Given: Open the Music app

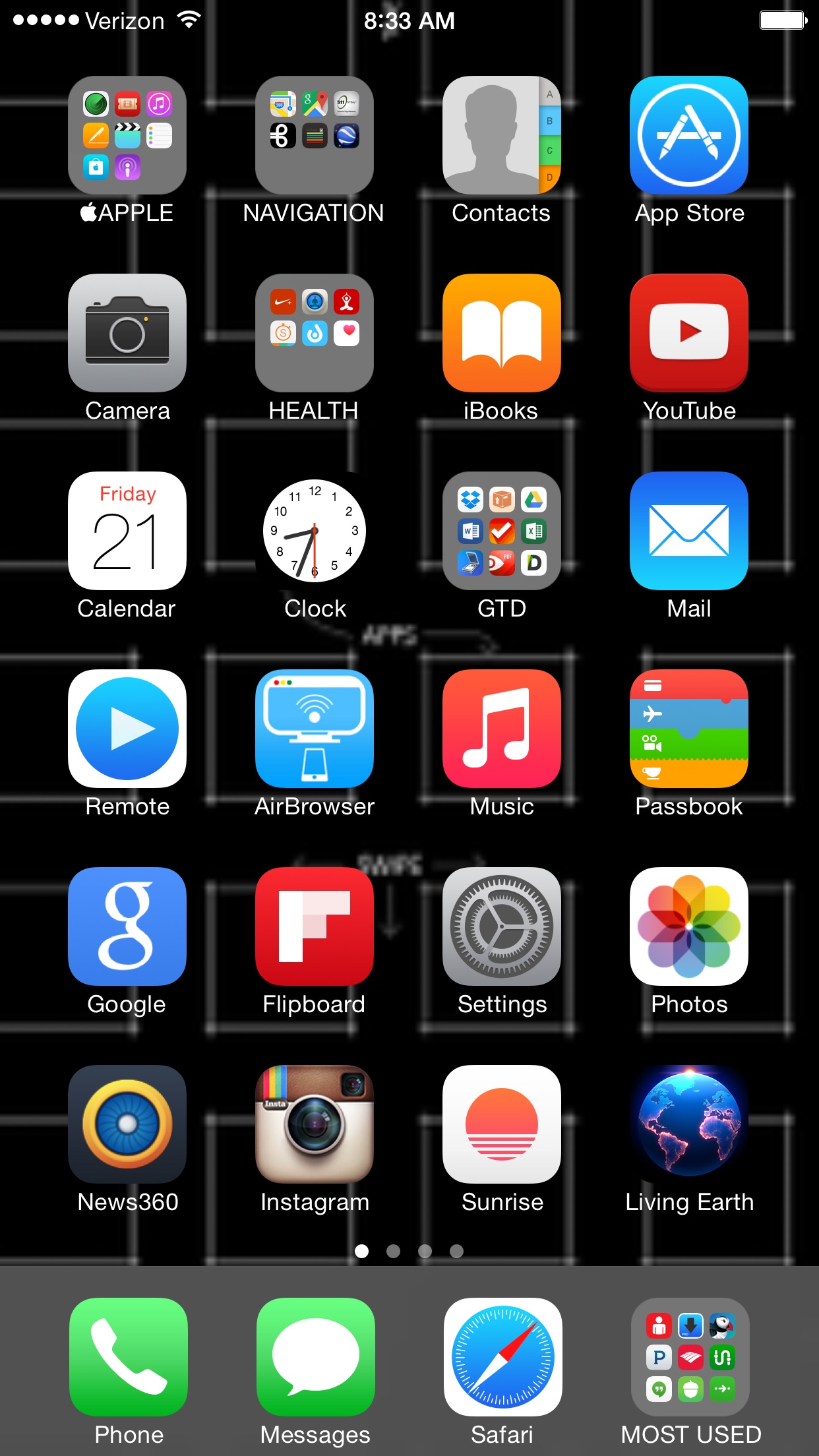Looking at the screenshot, I should click(x=502, y=729).
